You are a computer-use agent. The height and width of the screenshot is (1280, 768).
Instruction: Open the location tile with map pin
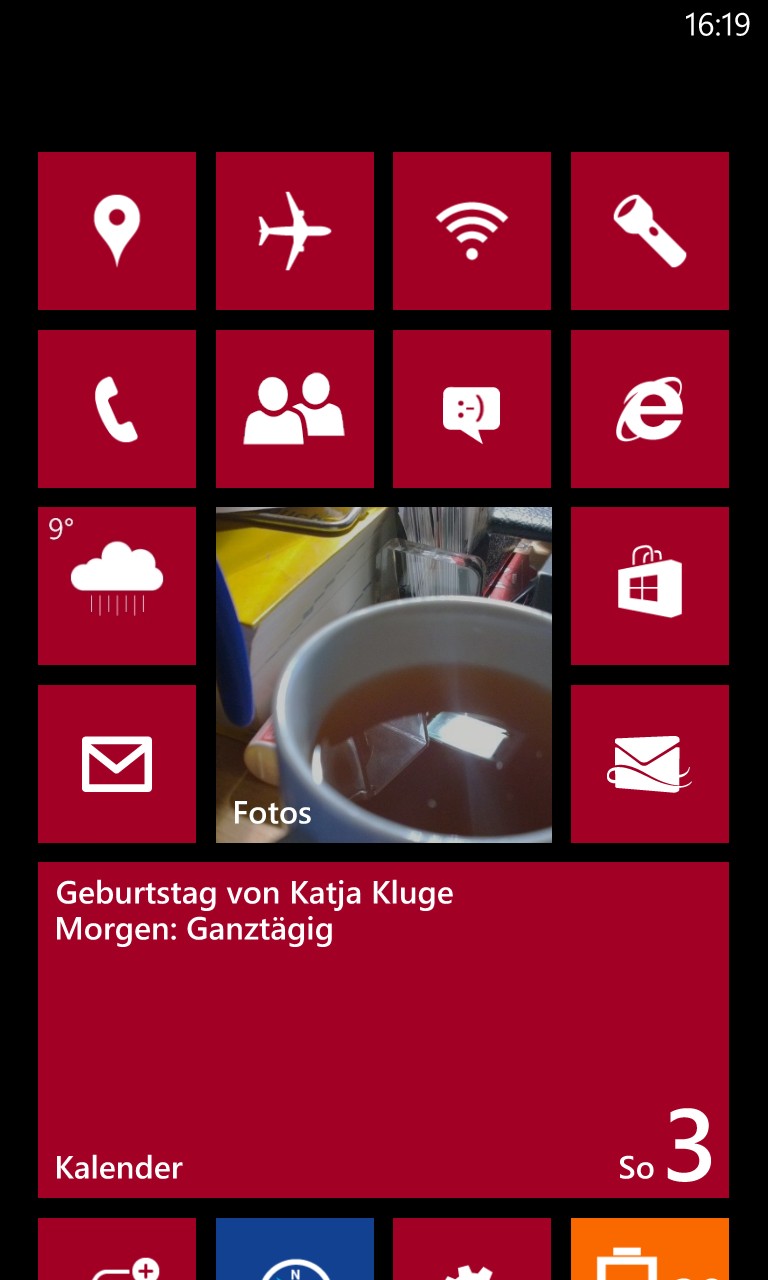pyautogui.click(x=117, y=231)
